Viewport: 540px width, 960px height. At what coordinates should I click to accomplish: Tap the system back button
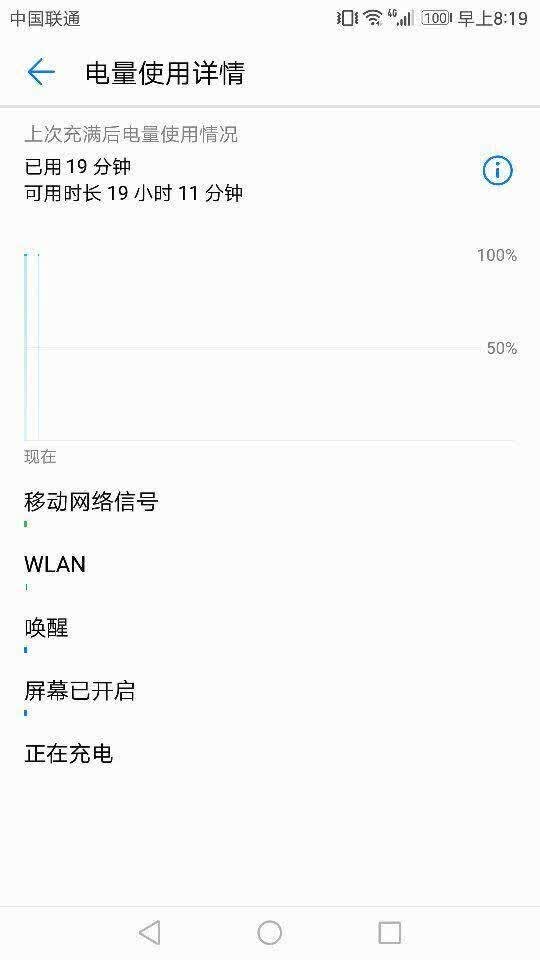(x=149, y=932)
